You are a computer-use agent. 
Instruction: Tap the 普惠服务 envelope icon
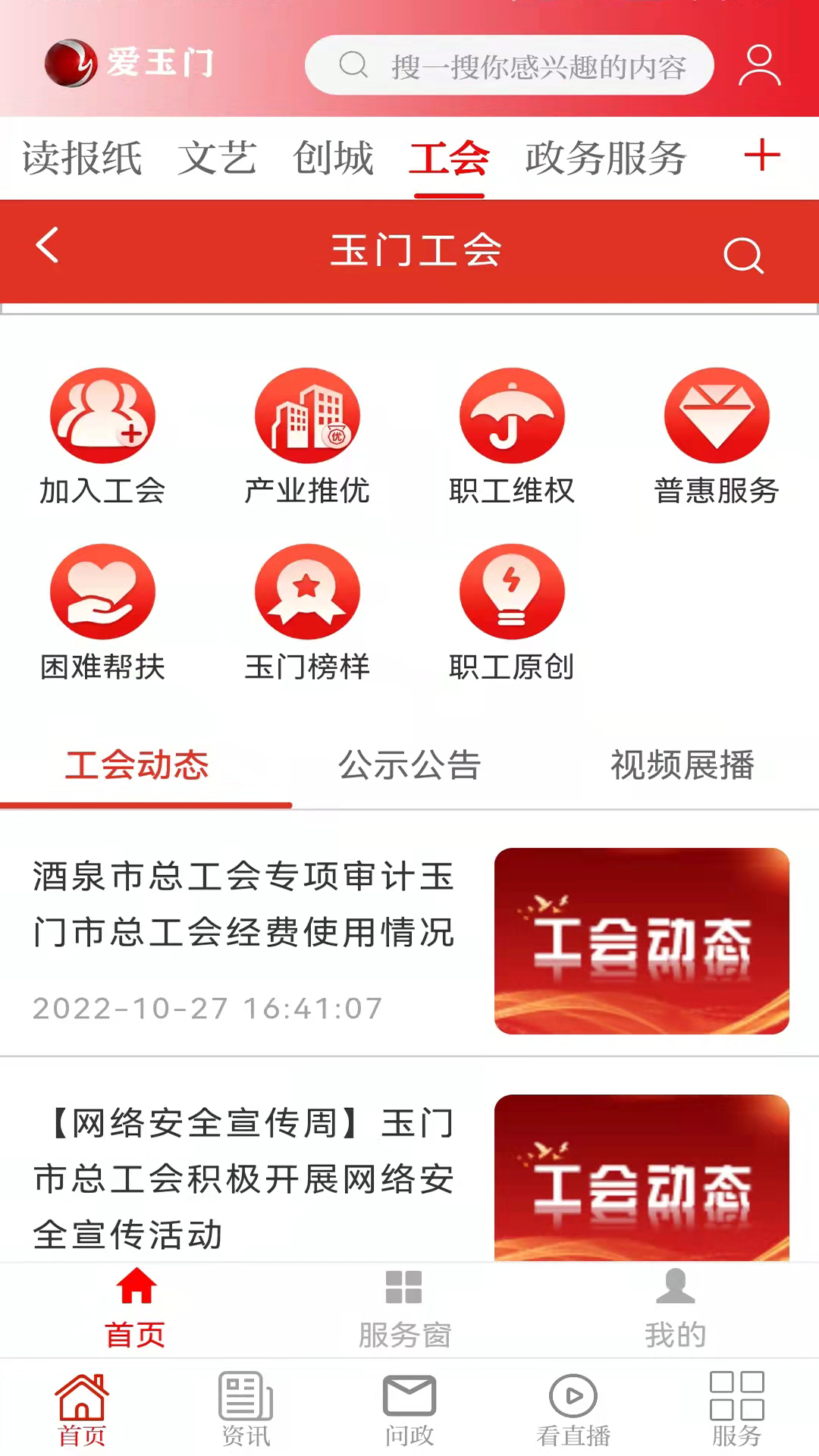tap(717, 416)
